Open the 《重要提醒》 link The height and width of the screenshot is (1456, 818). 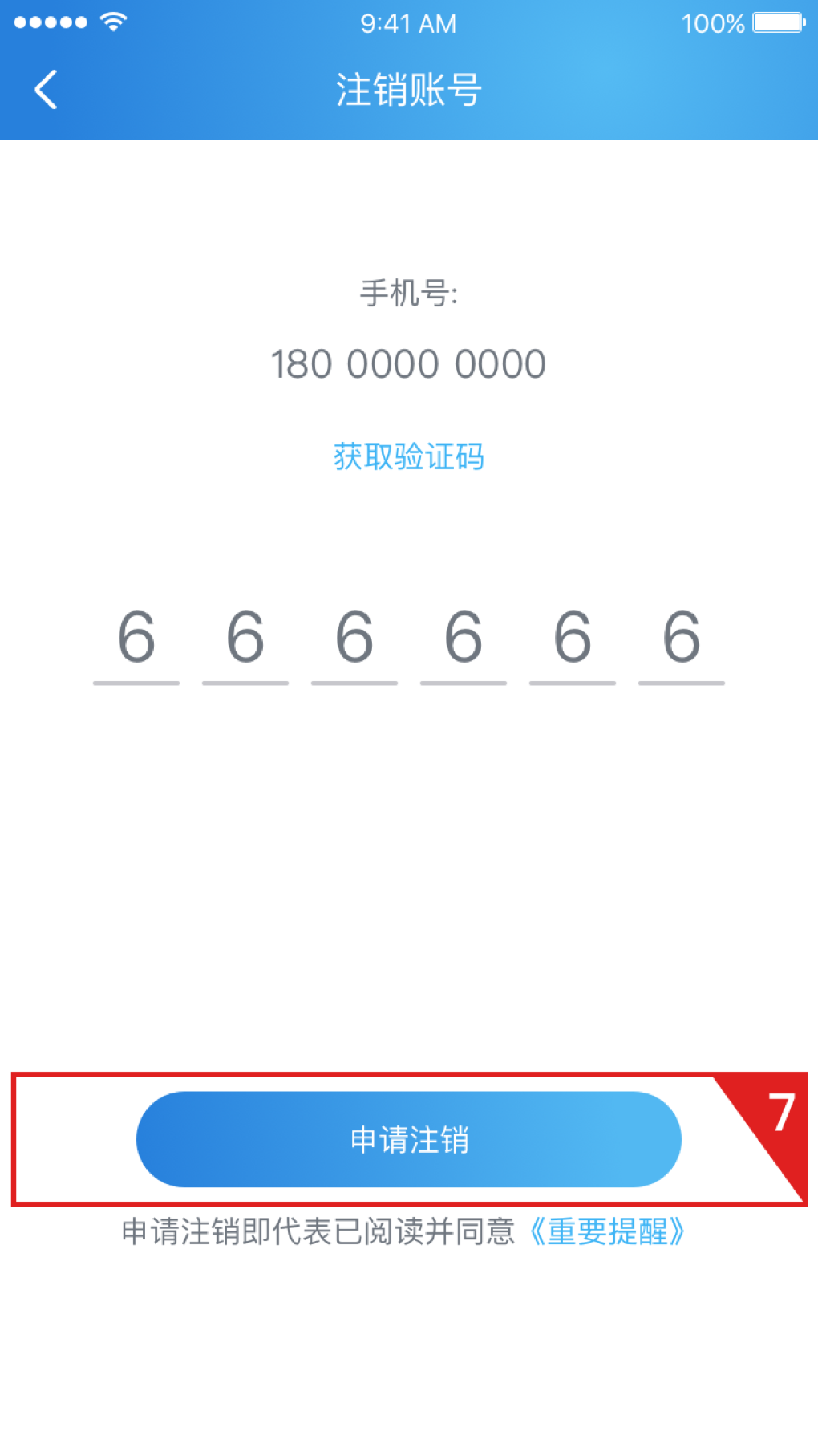608,1231
